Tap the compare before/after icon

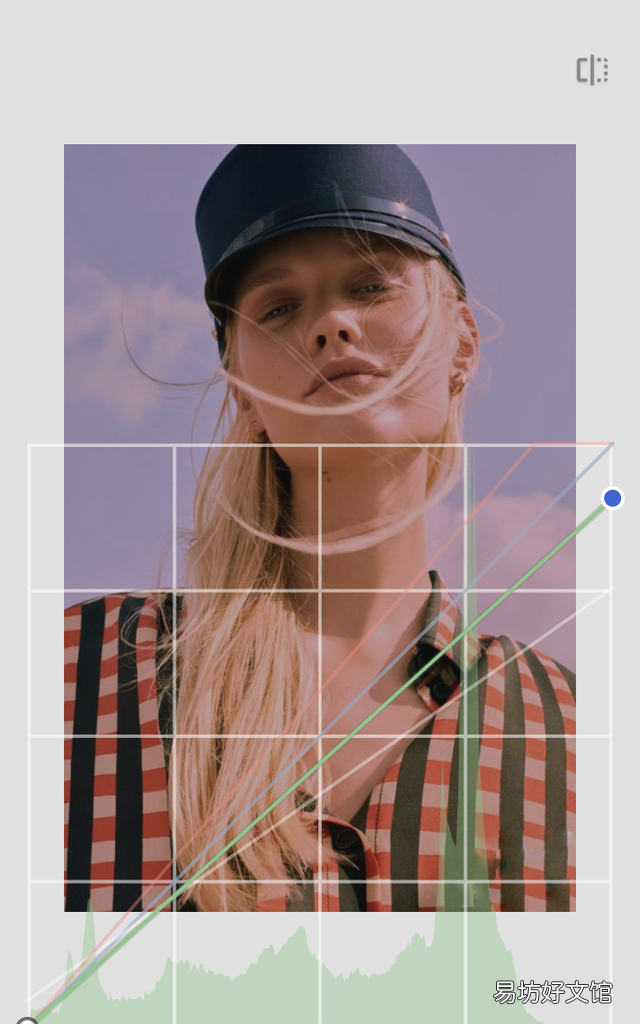point(592,70)
